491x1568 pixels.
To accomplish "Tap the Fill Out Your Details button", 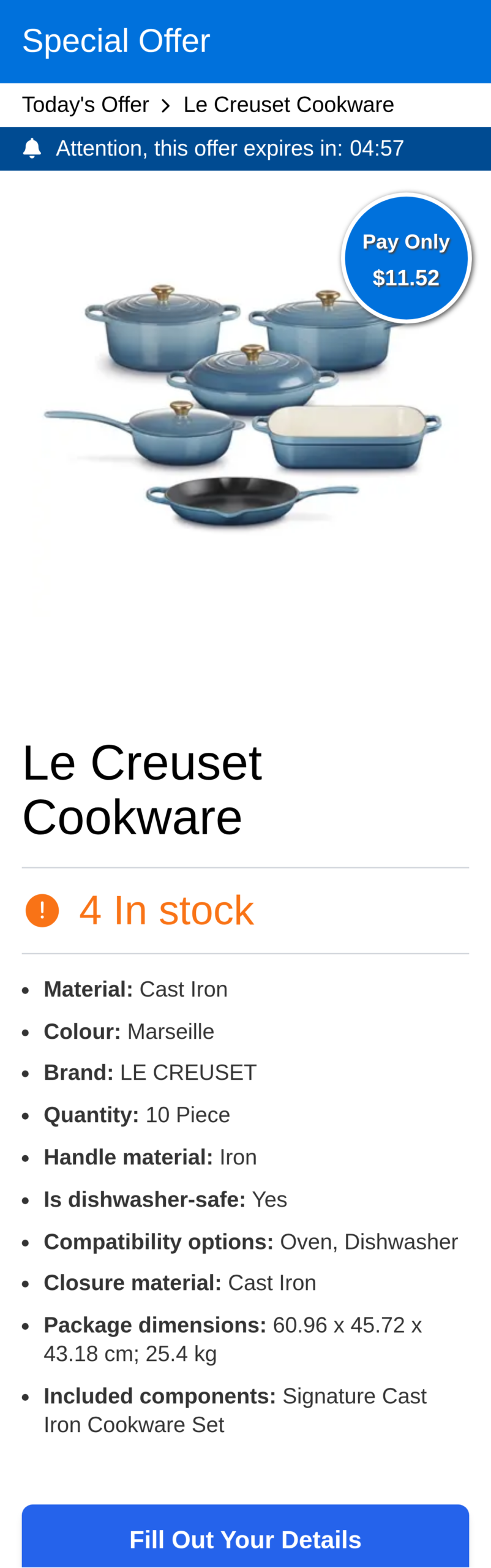I will [245, 1538].
